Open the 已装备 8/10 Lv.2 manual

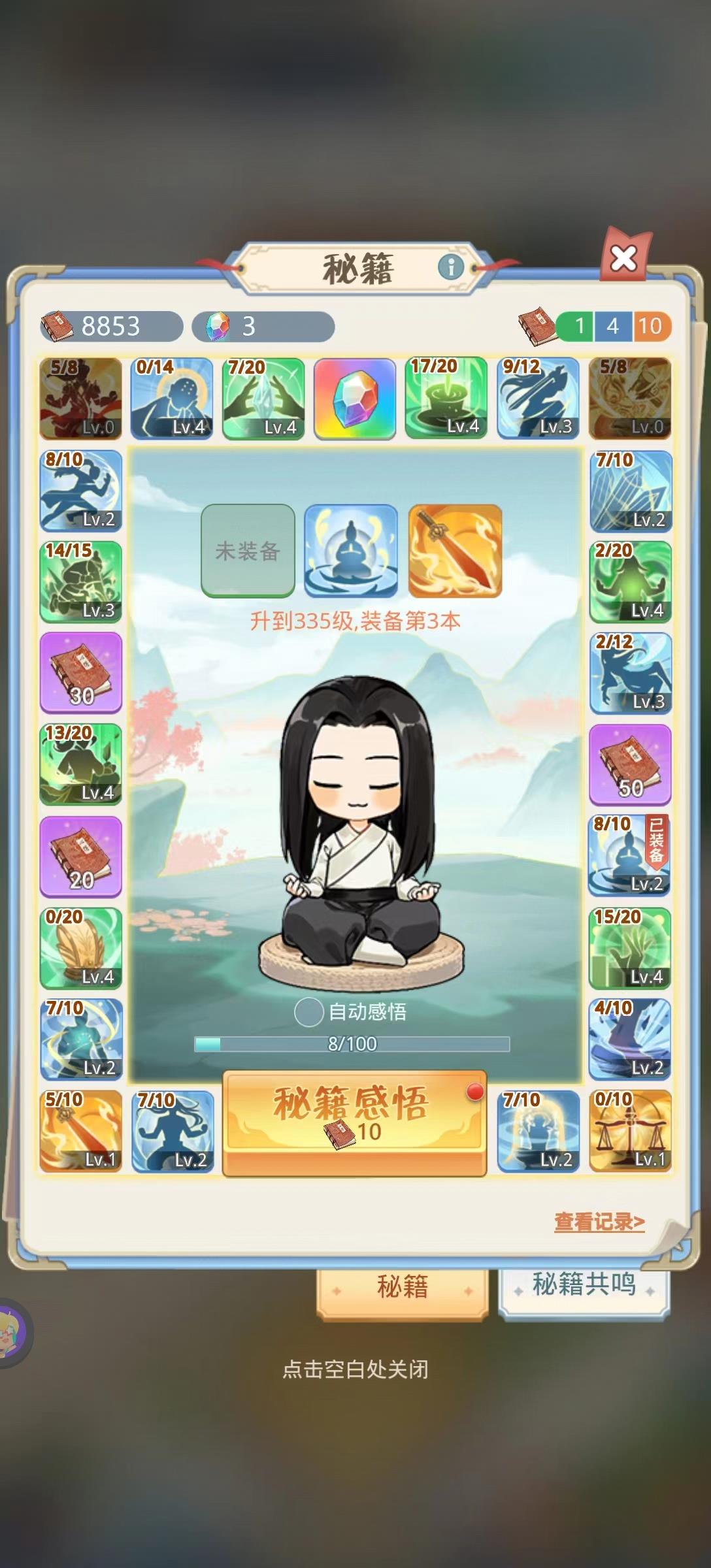[630, 856]
